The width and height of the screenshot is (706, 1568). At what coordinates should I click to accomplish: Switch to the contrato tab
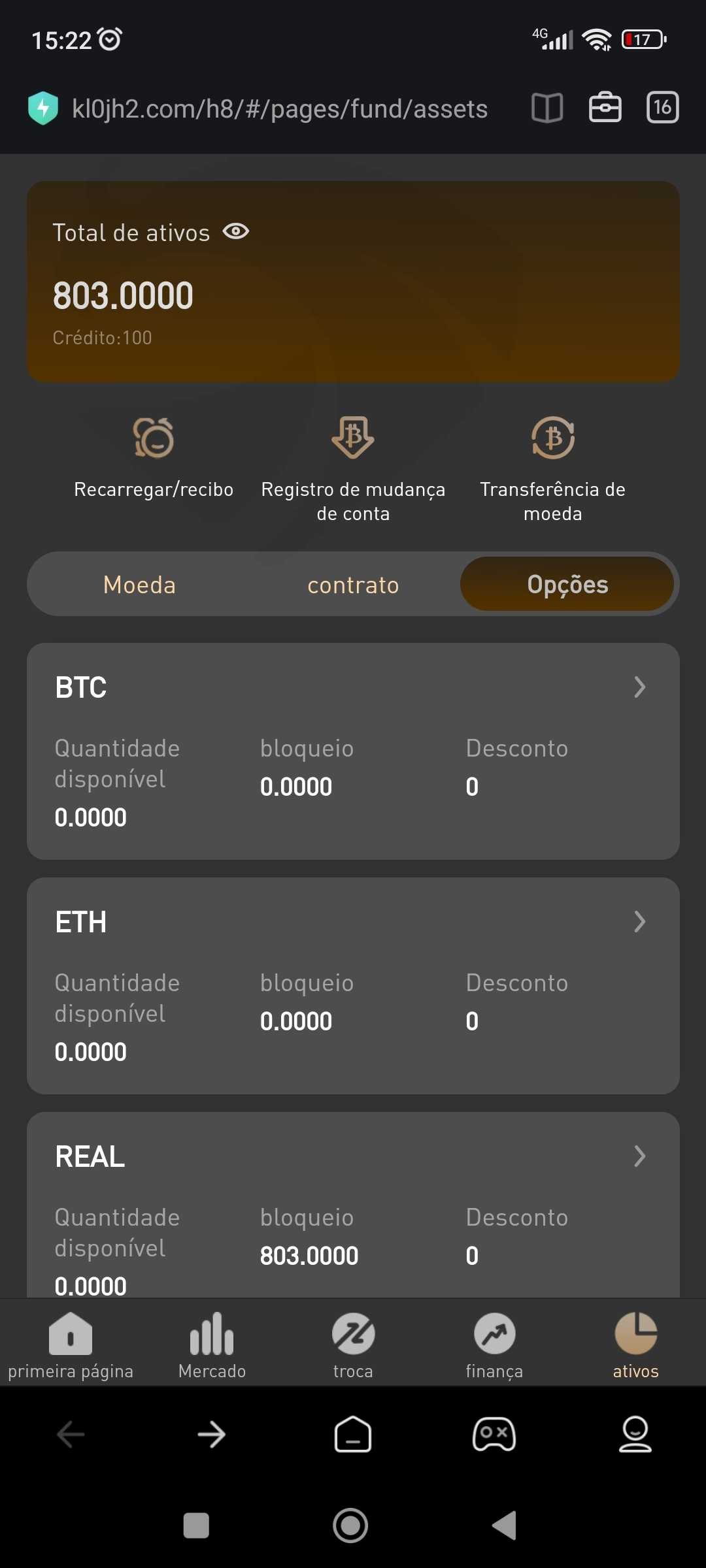pyautogui.click(x=353, y=584)
